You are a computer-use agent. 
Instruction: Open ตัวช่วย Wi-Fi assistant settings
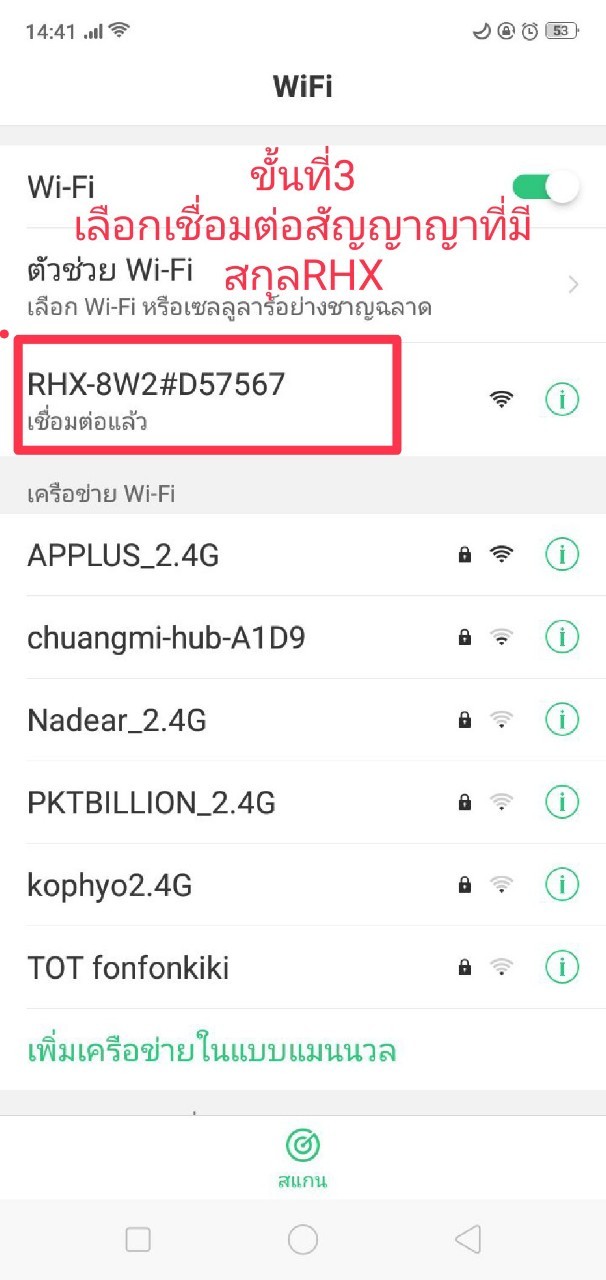coord(300,285)
